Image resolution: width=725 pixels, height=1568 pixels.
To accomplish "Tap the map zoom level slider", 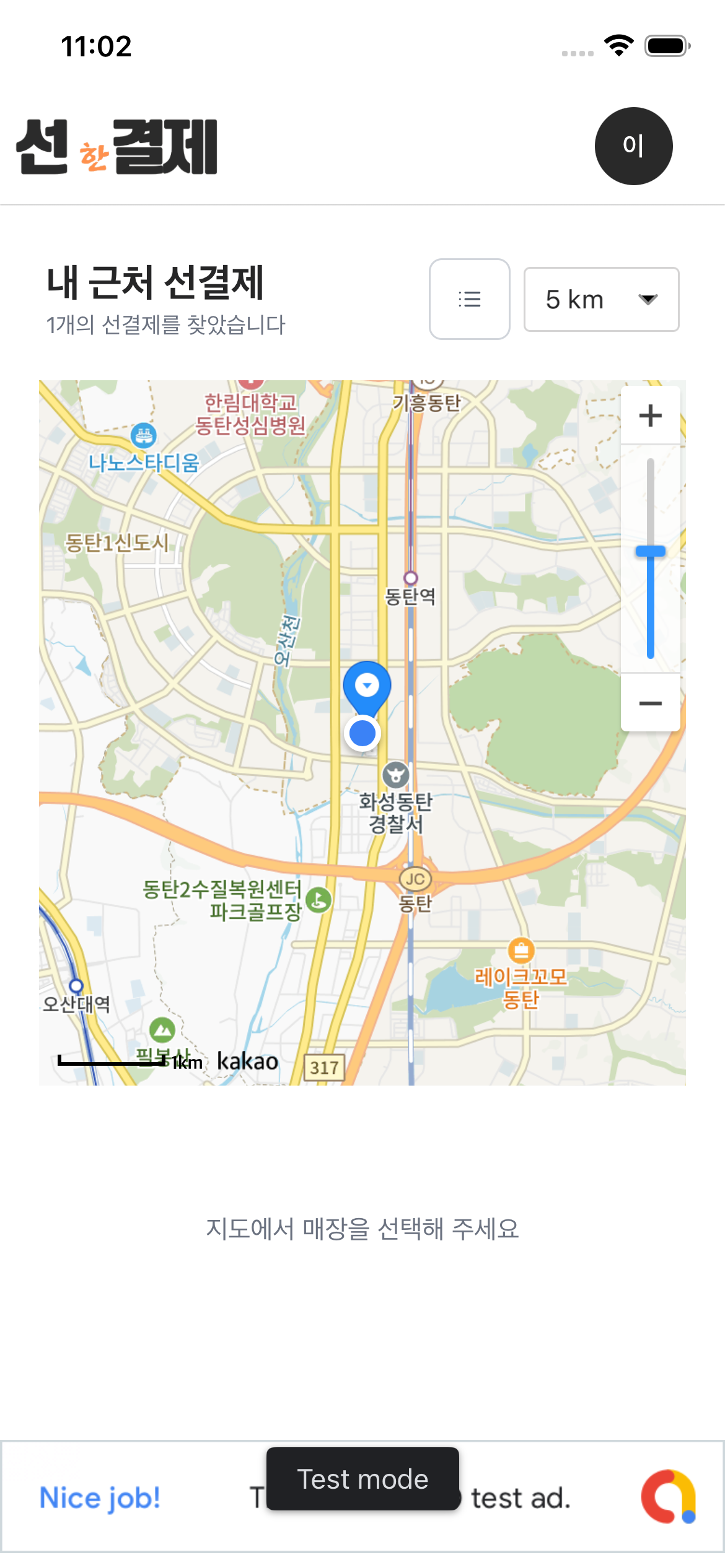I will 650,552.
